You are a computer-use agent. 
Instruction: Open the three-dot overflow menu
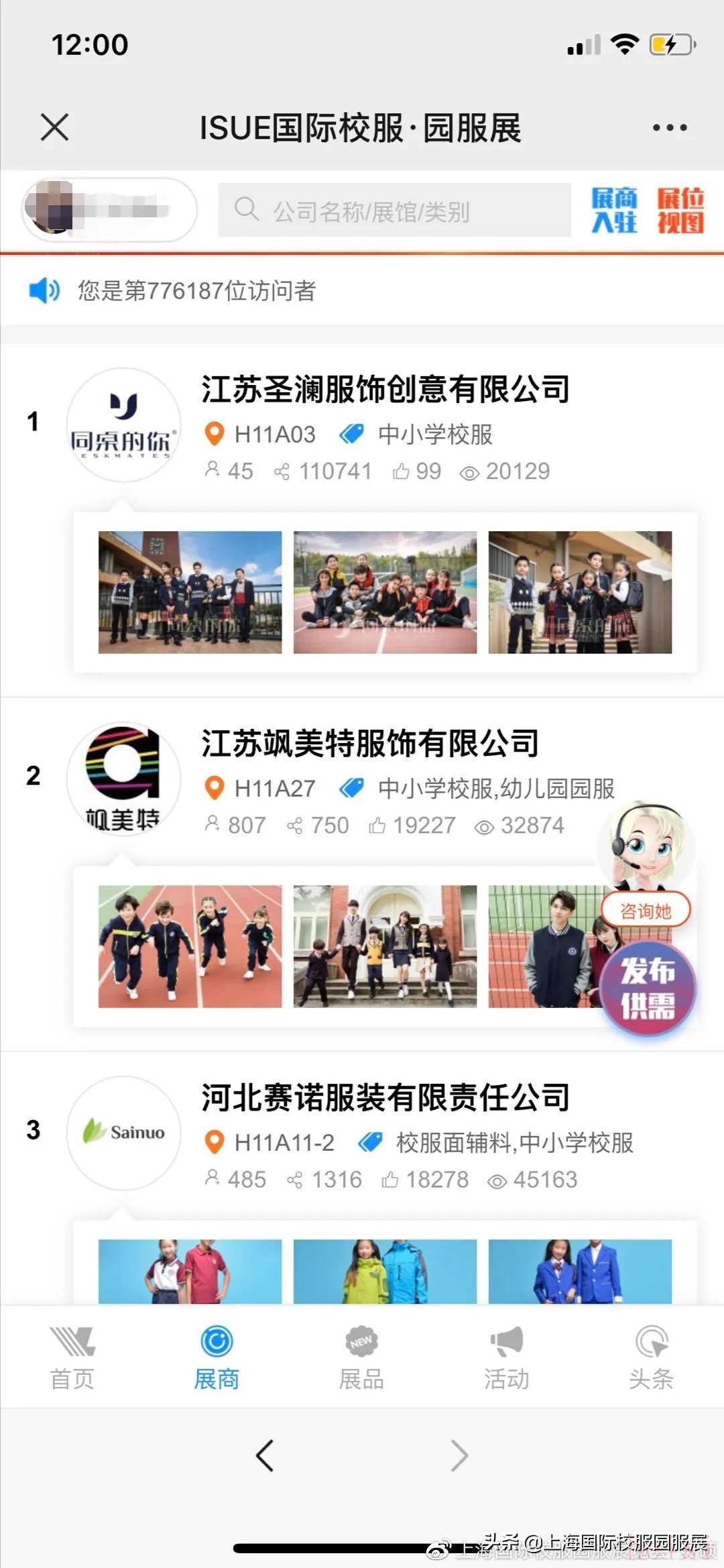pos(670,127)
